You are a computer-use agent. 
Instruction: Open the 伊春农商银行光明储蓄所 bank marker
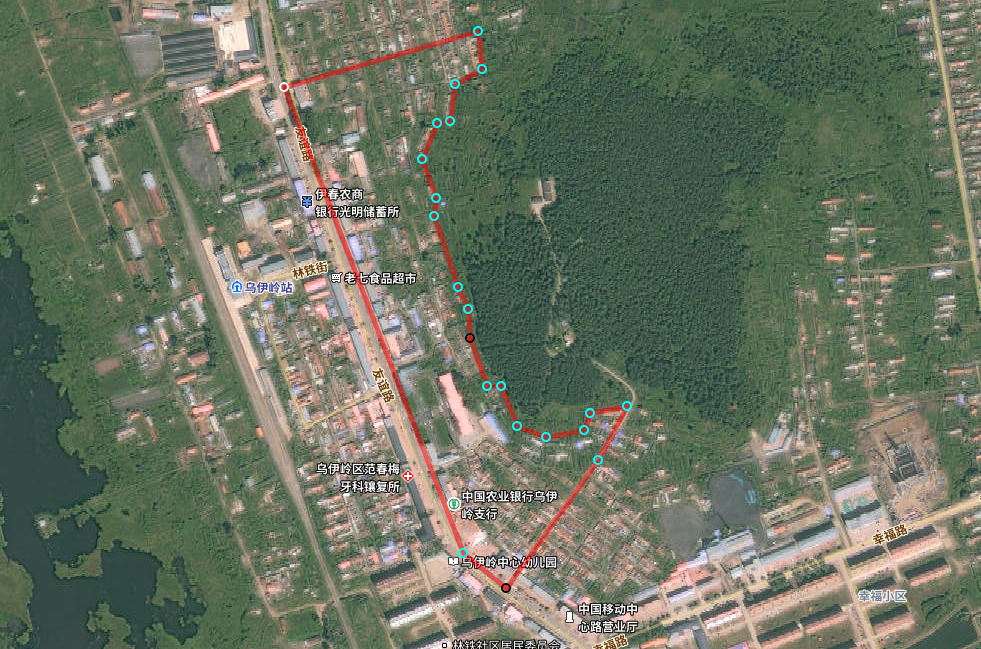pyautogui.click(x=306, y=202)
